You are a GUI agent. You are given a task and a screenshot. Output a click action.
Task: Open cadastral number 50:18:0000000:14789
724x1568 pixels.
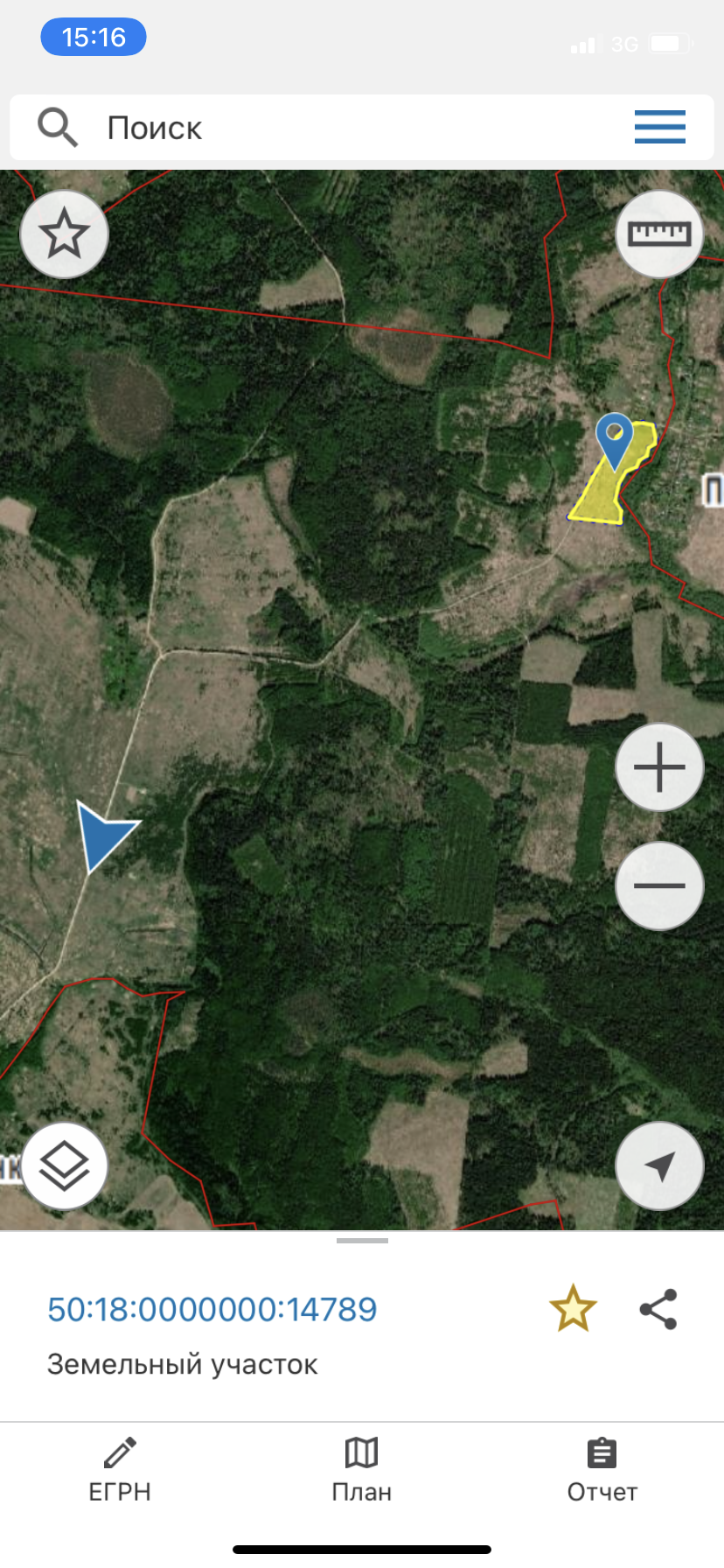click(212, 1309)
